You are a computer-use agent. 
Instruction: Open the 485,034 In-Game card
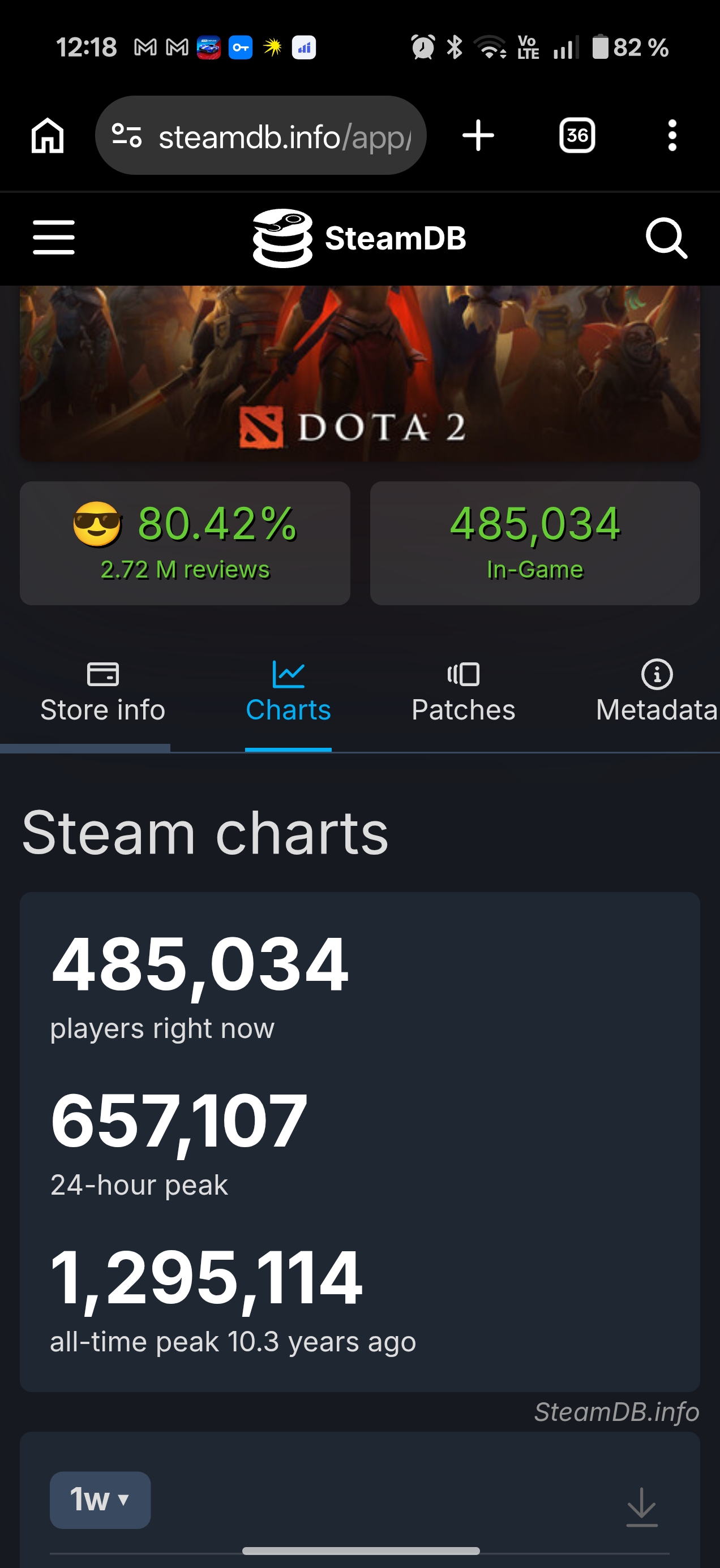pos(535,543)
